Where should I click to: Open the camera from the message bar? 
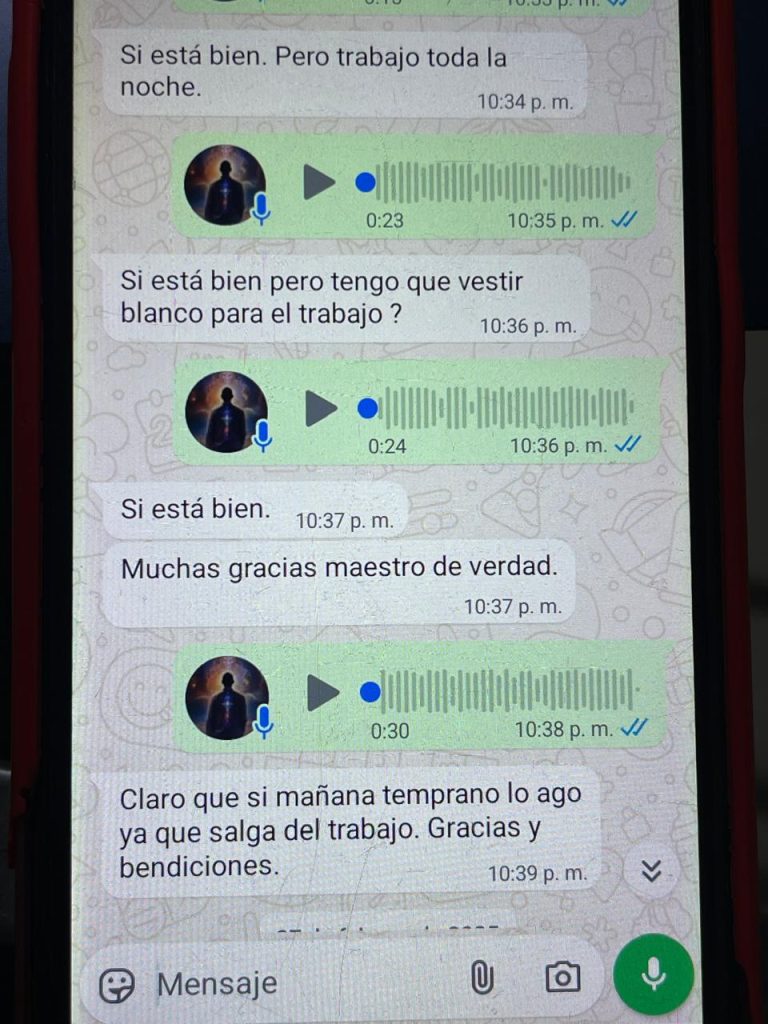[563, 978]
